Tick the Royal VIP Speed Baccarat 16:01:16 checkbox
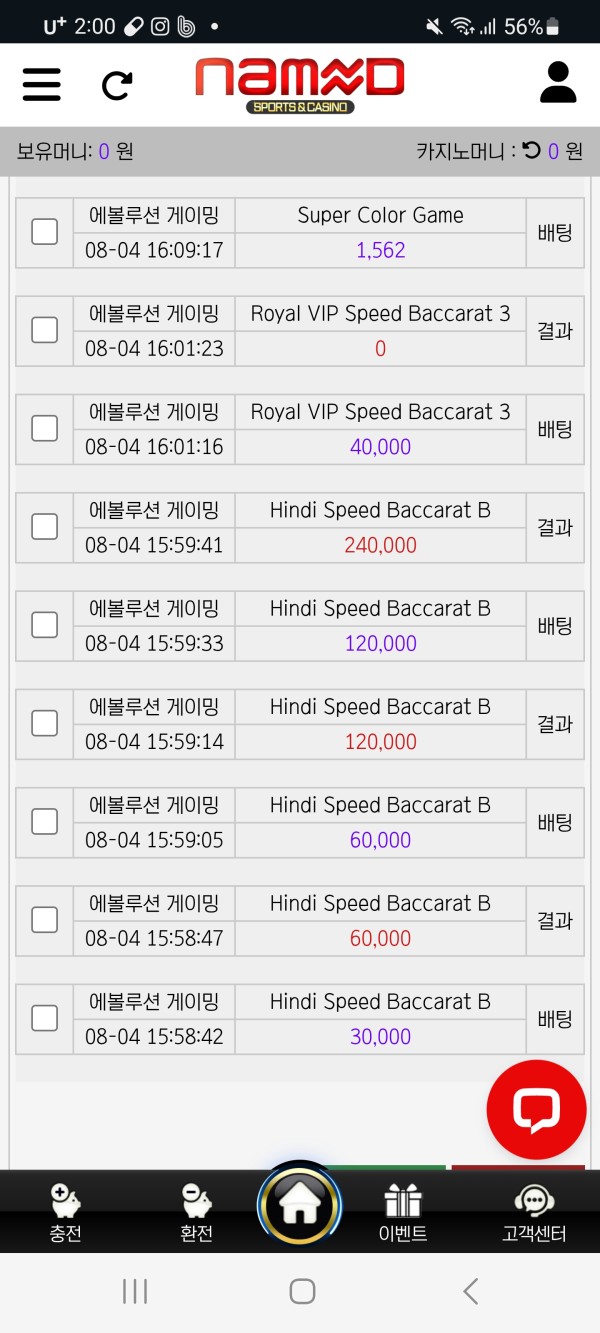Image resolution: width=600 pixels, height=1333 pixels. (x=44, y=428)
